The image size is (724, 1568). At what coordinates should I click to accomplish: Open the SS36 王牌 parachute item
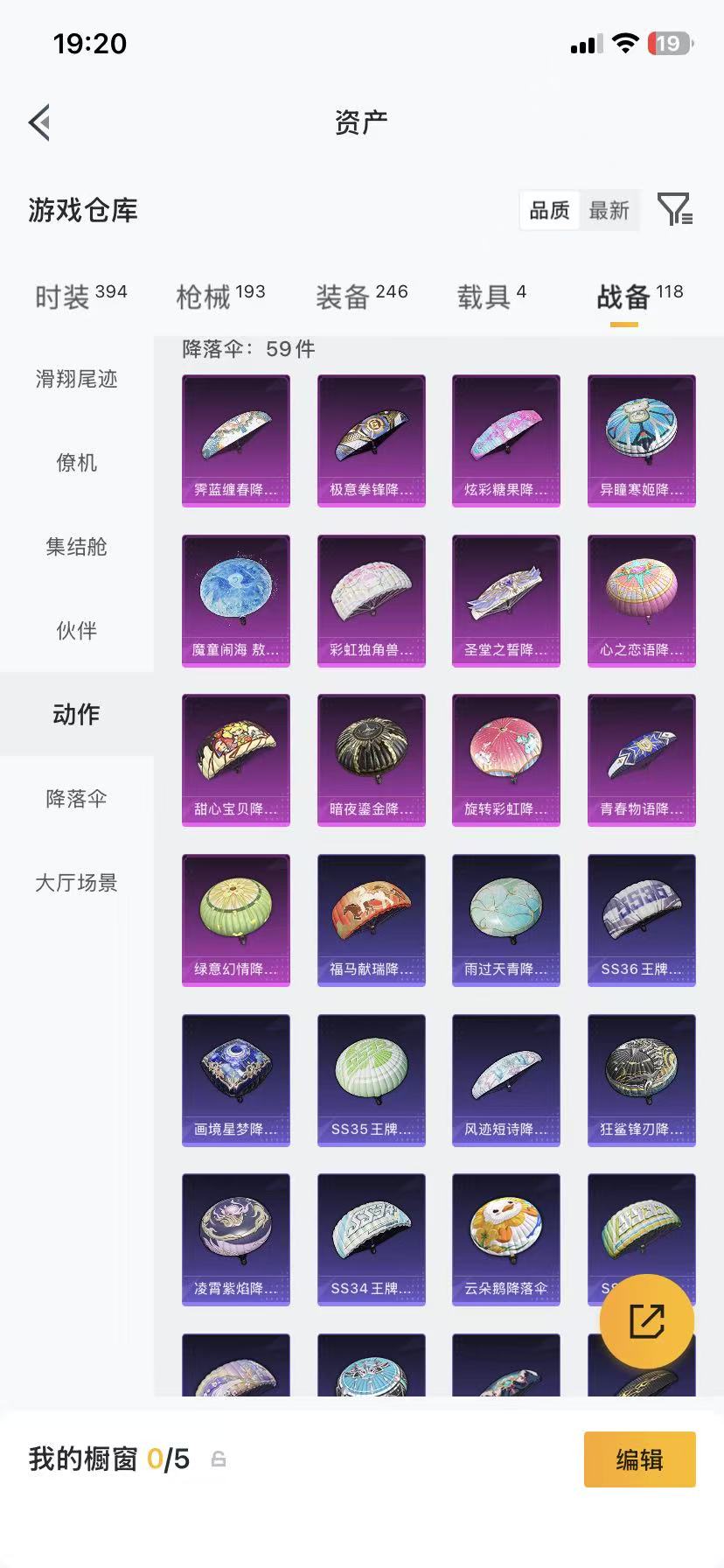point(641,920)
